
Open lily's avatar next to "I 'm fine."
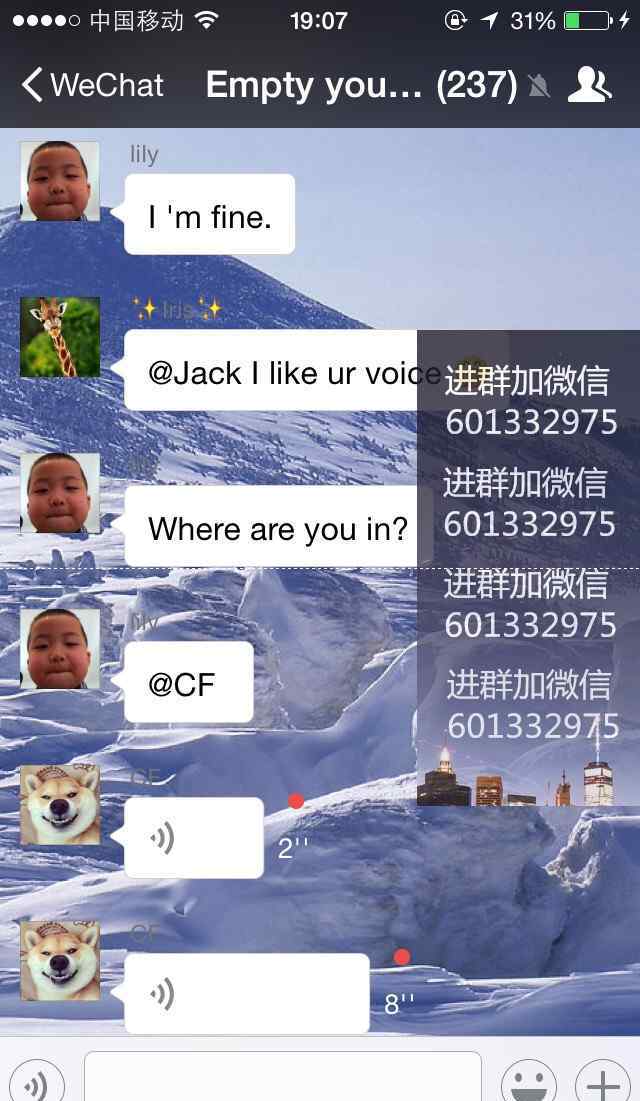60,181
